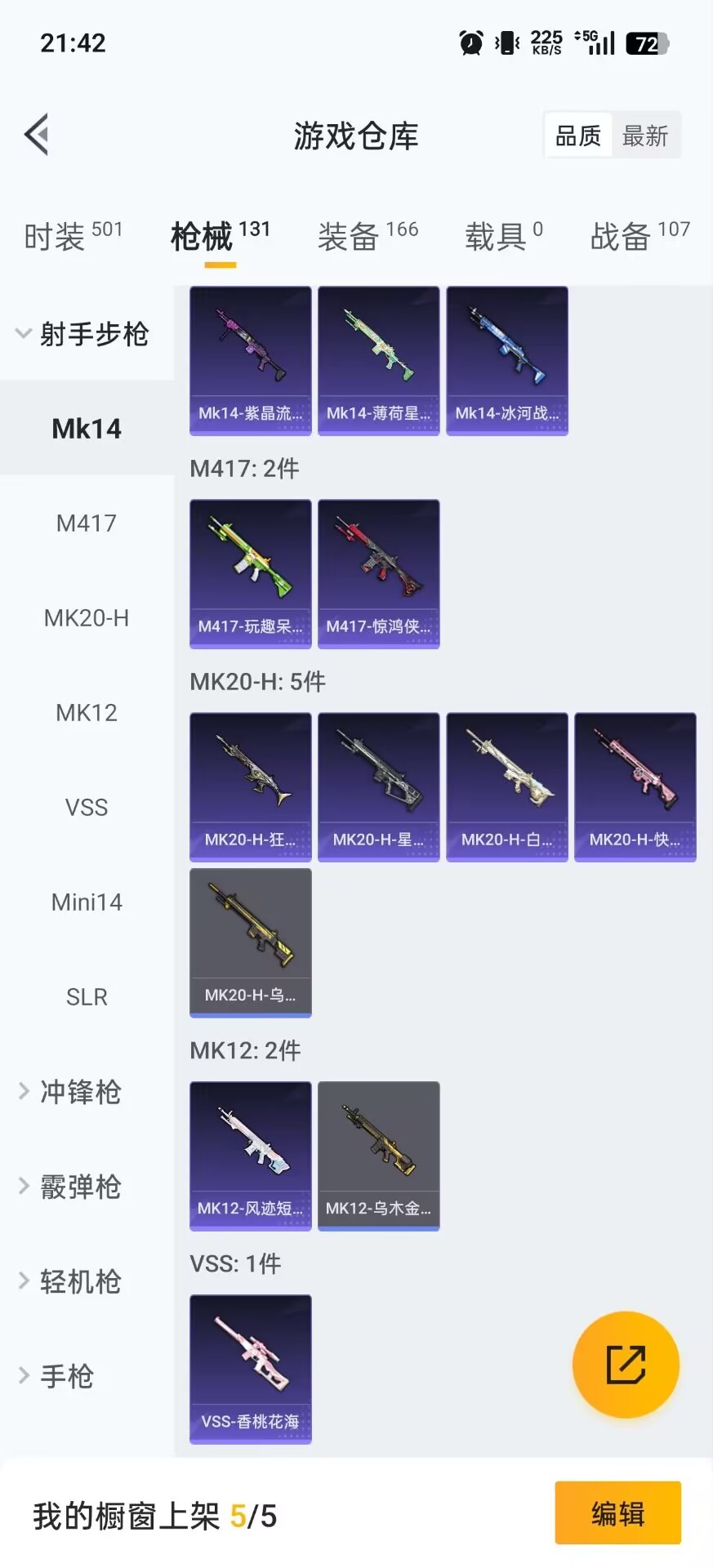
Task: Open the M417-惊鸿侠 skin
Action: coord(379,573)
